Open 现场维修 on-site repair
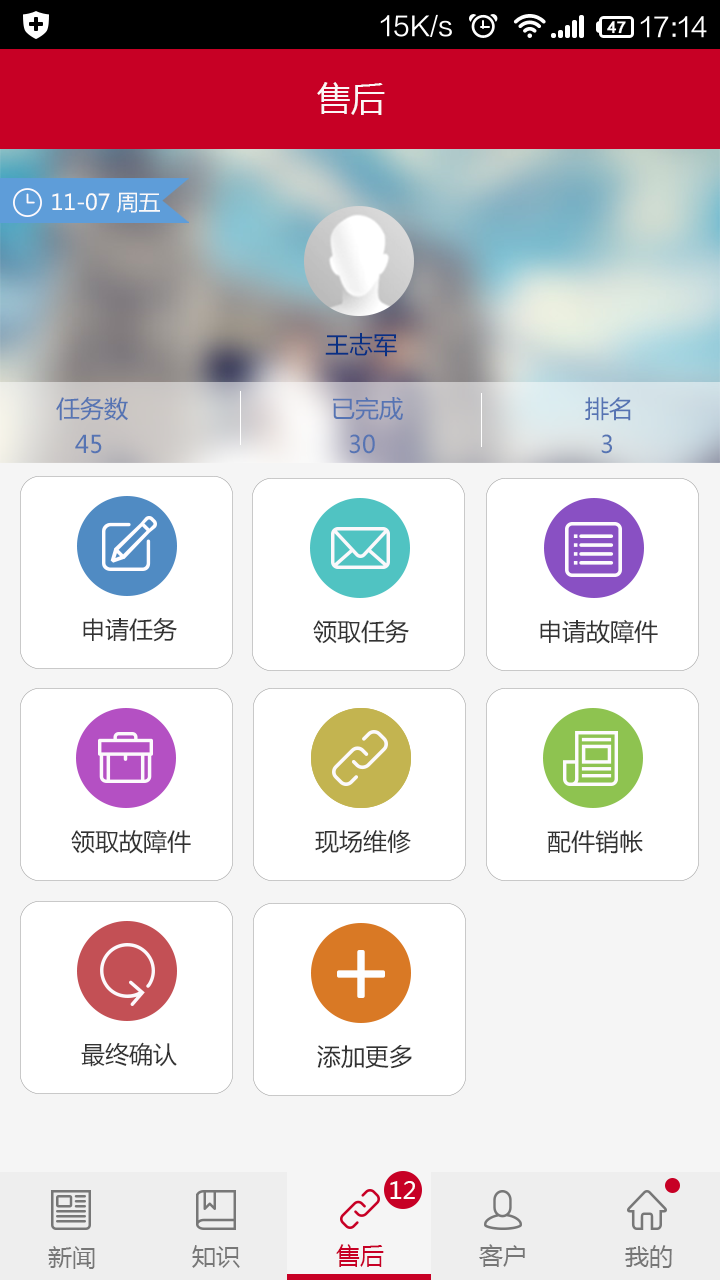This screenshot has width=720, height=1280. pyautogui.click(x=360, y=784)
